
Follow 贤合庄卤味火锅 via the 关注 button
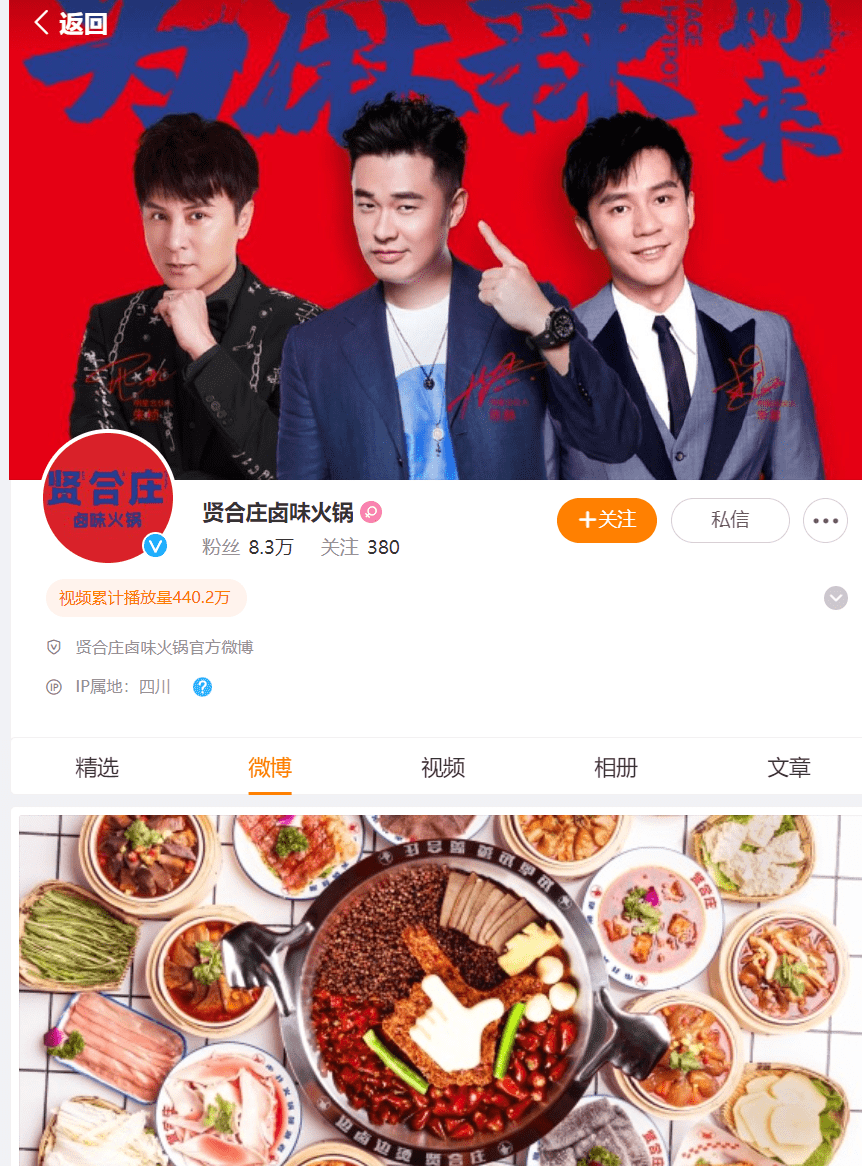606,520
